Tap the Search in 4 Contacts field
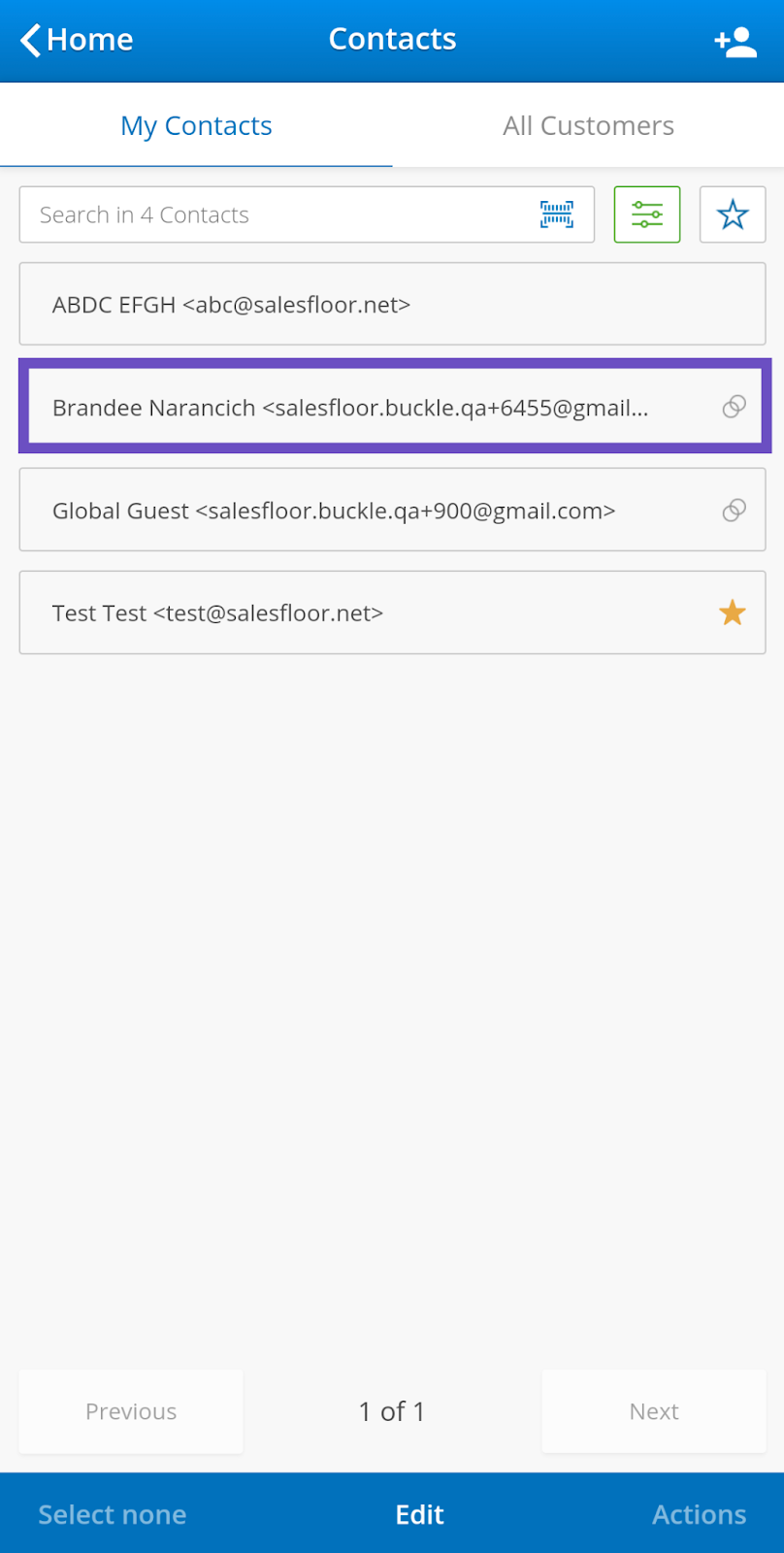Viewport: 784px width, 1553px height. [x=307, y=215]
